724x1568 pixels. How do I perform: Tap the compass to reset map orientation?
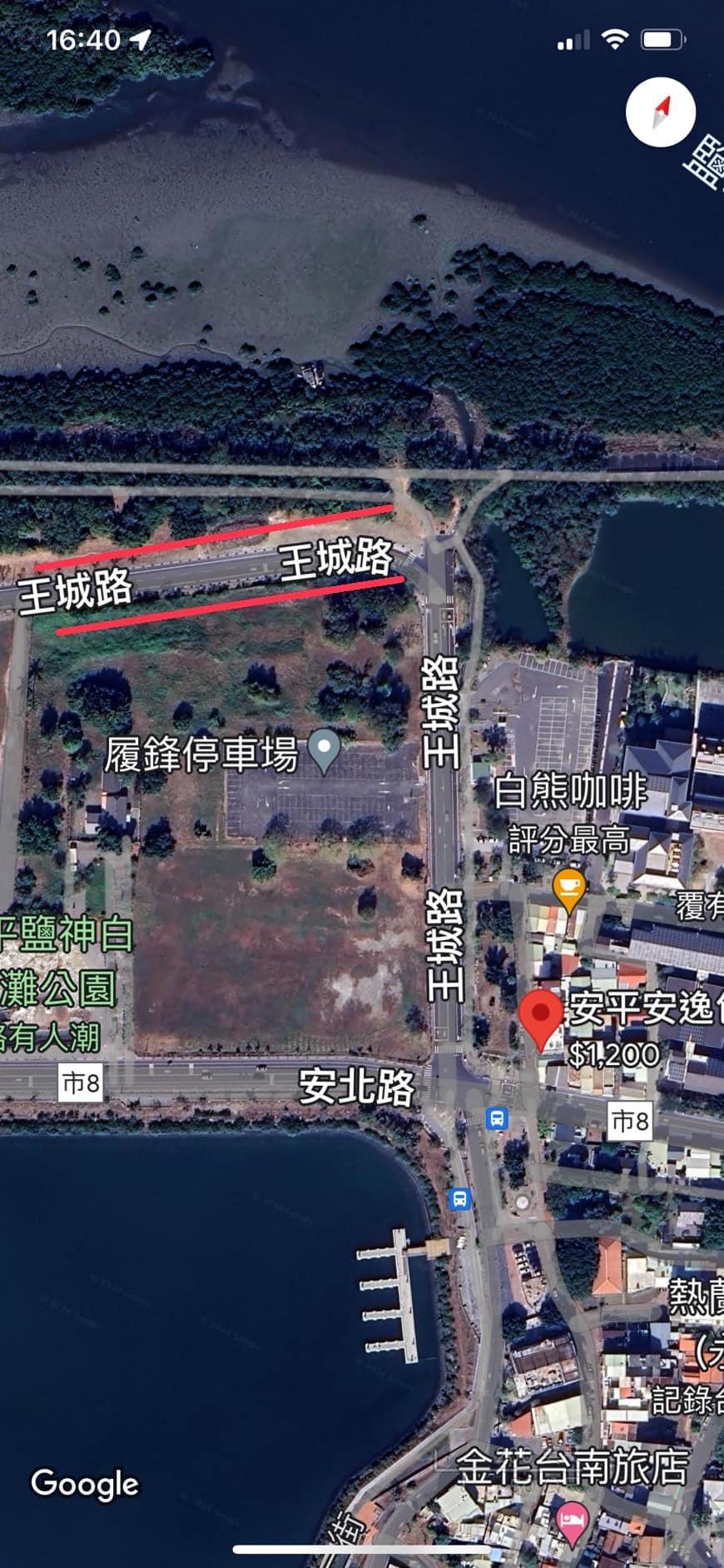[661, 112]
